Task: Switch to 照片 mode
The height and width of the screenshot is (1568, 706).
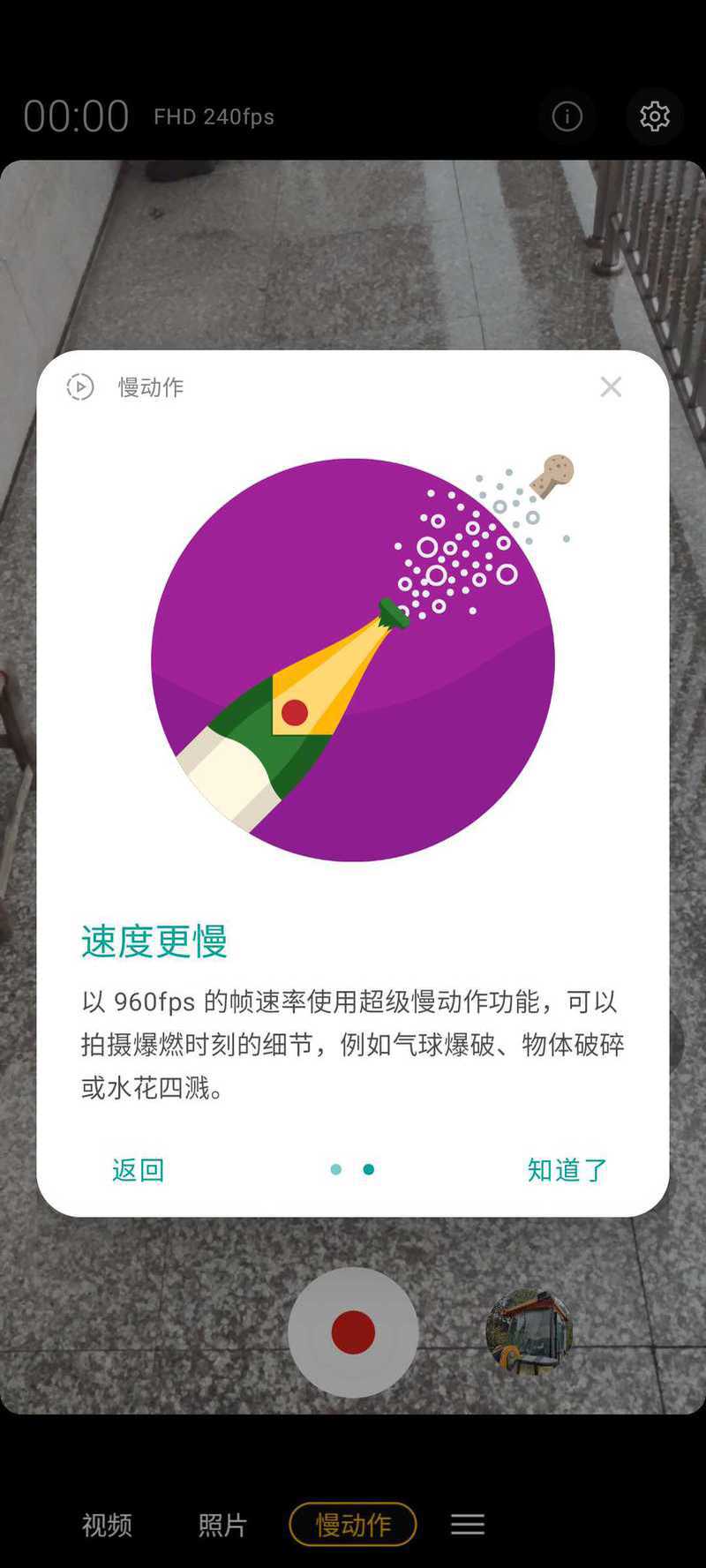Action: (222, 1525)
